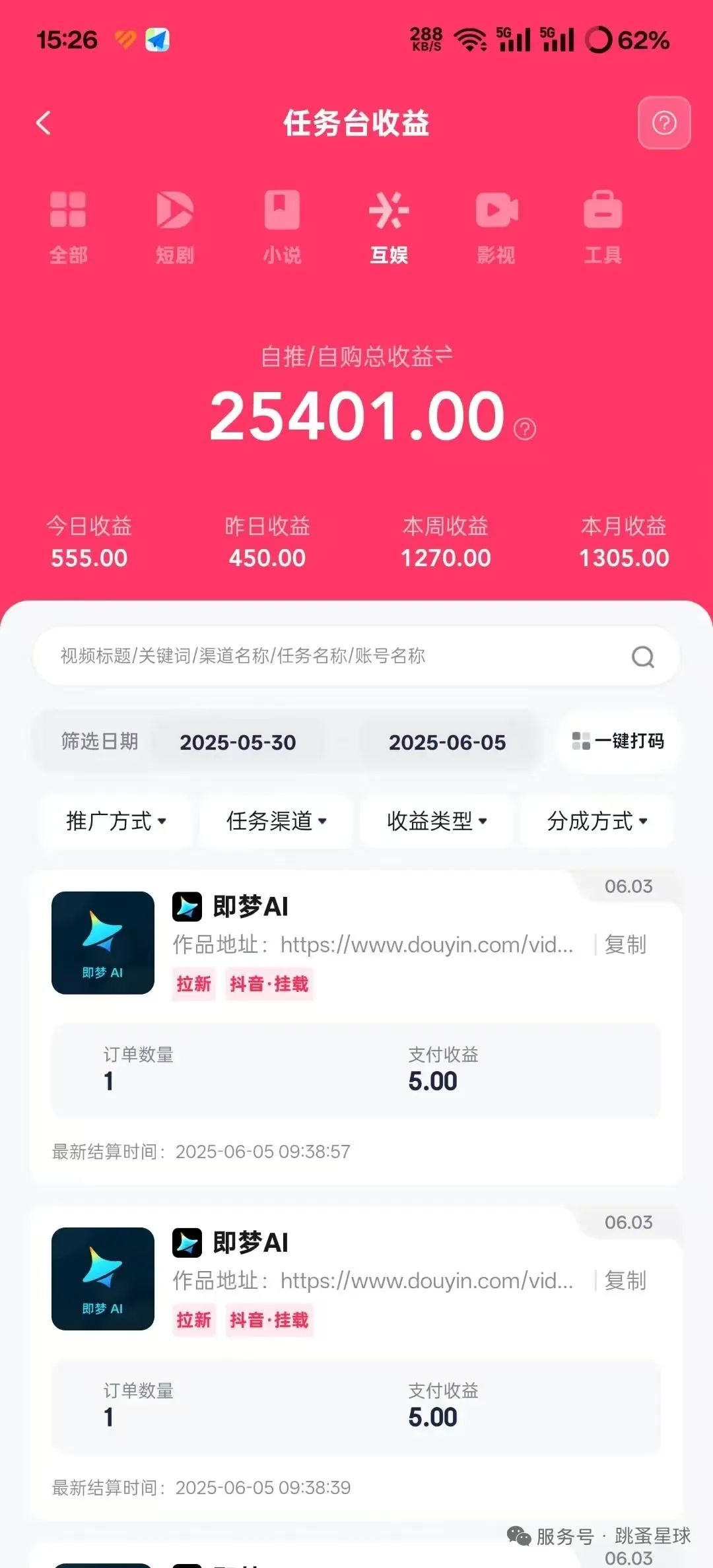Go back using the top-left arrow
713x1568 pixels.
pyautogui.click(x=44, y=123)
